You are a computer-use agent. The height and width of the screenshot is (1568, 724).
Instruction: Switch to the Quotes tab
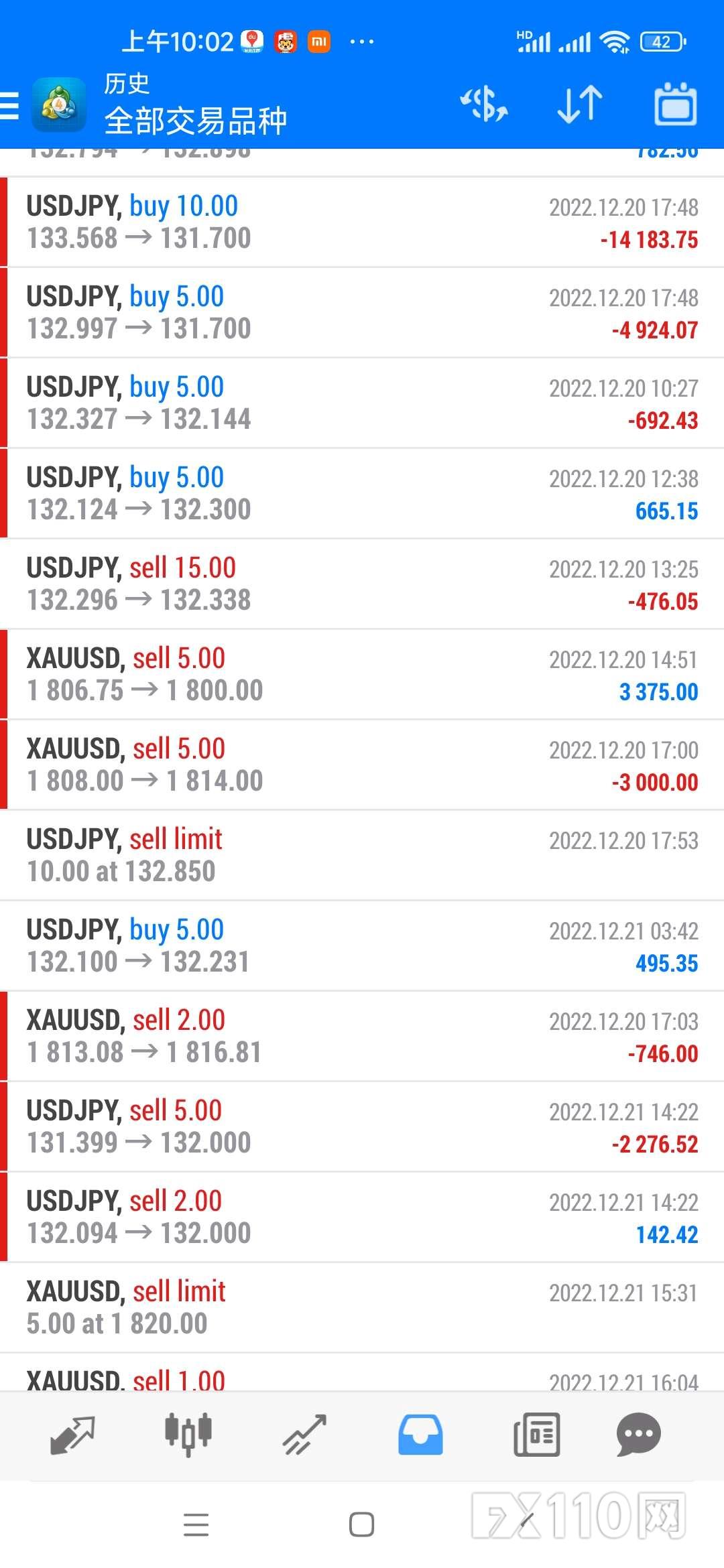pyautogui.click(x=72, y=1435)
